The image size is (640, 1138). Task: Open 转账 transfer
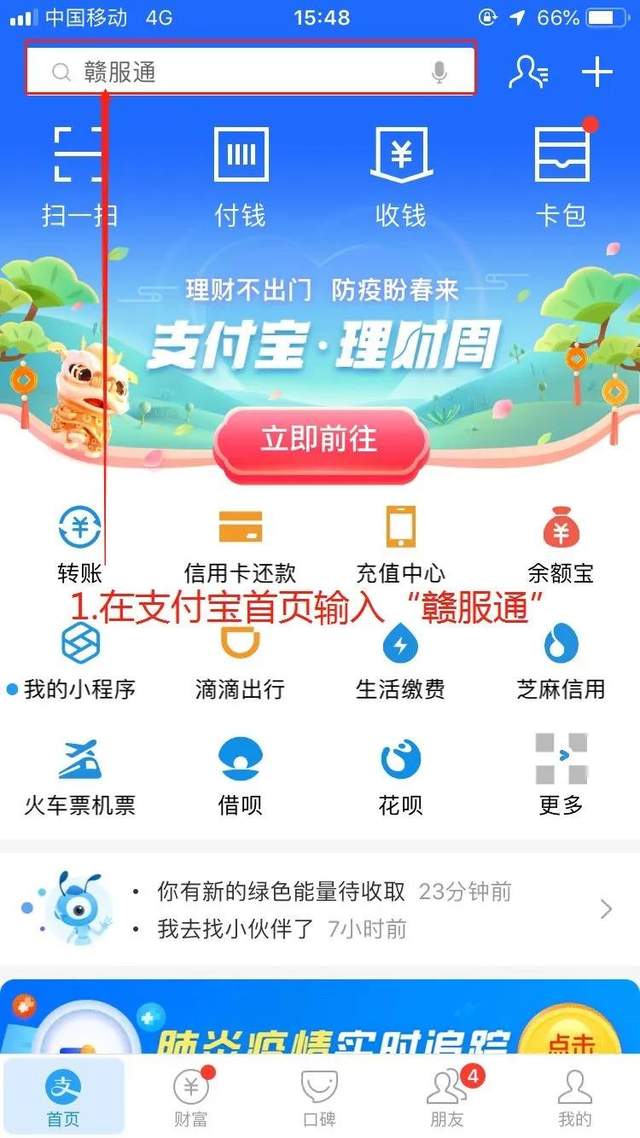[x=80, y=544]
